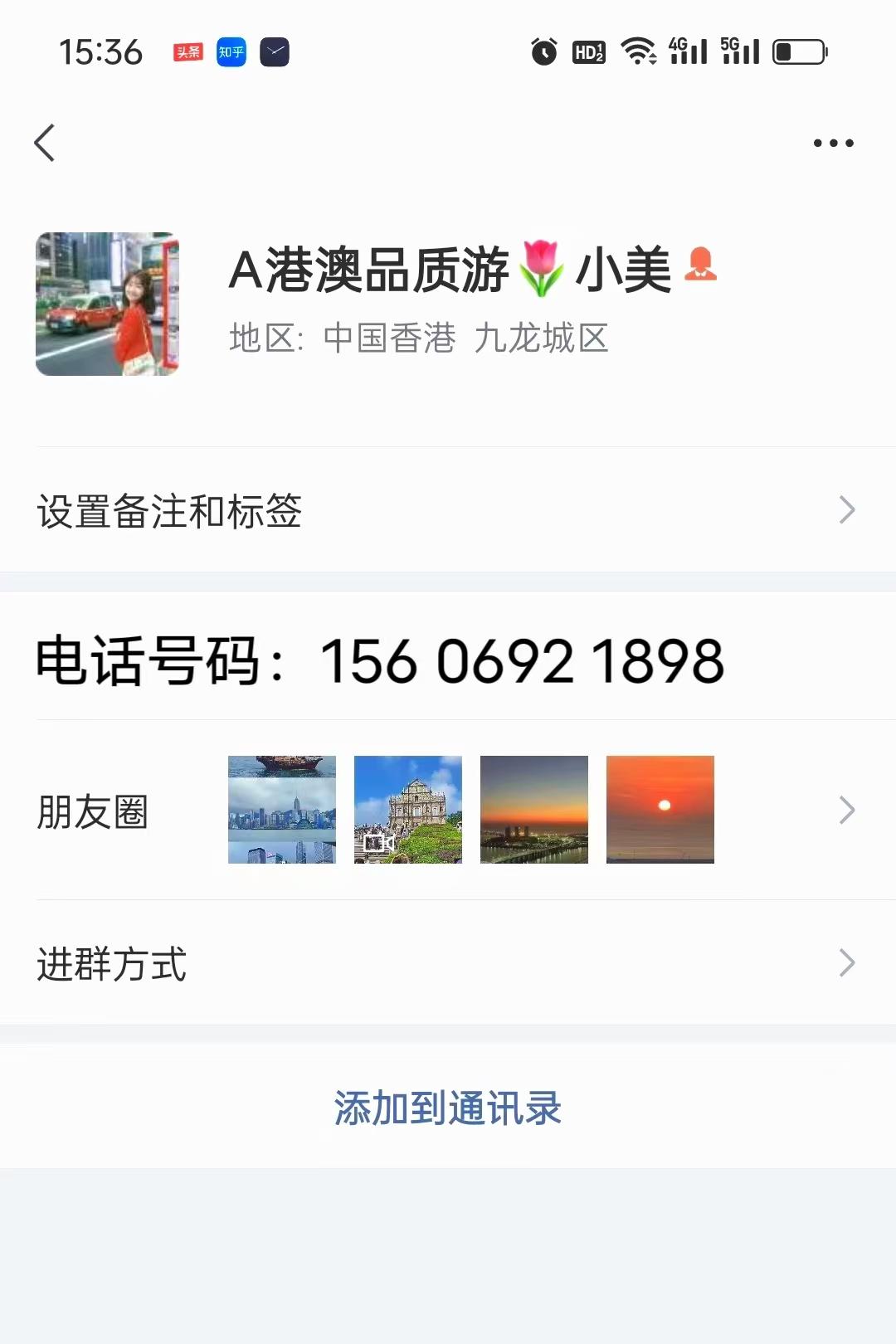Tap 添加到通讯录 to add contact

pyautogui.click(x=446, y=1110)
